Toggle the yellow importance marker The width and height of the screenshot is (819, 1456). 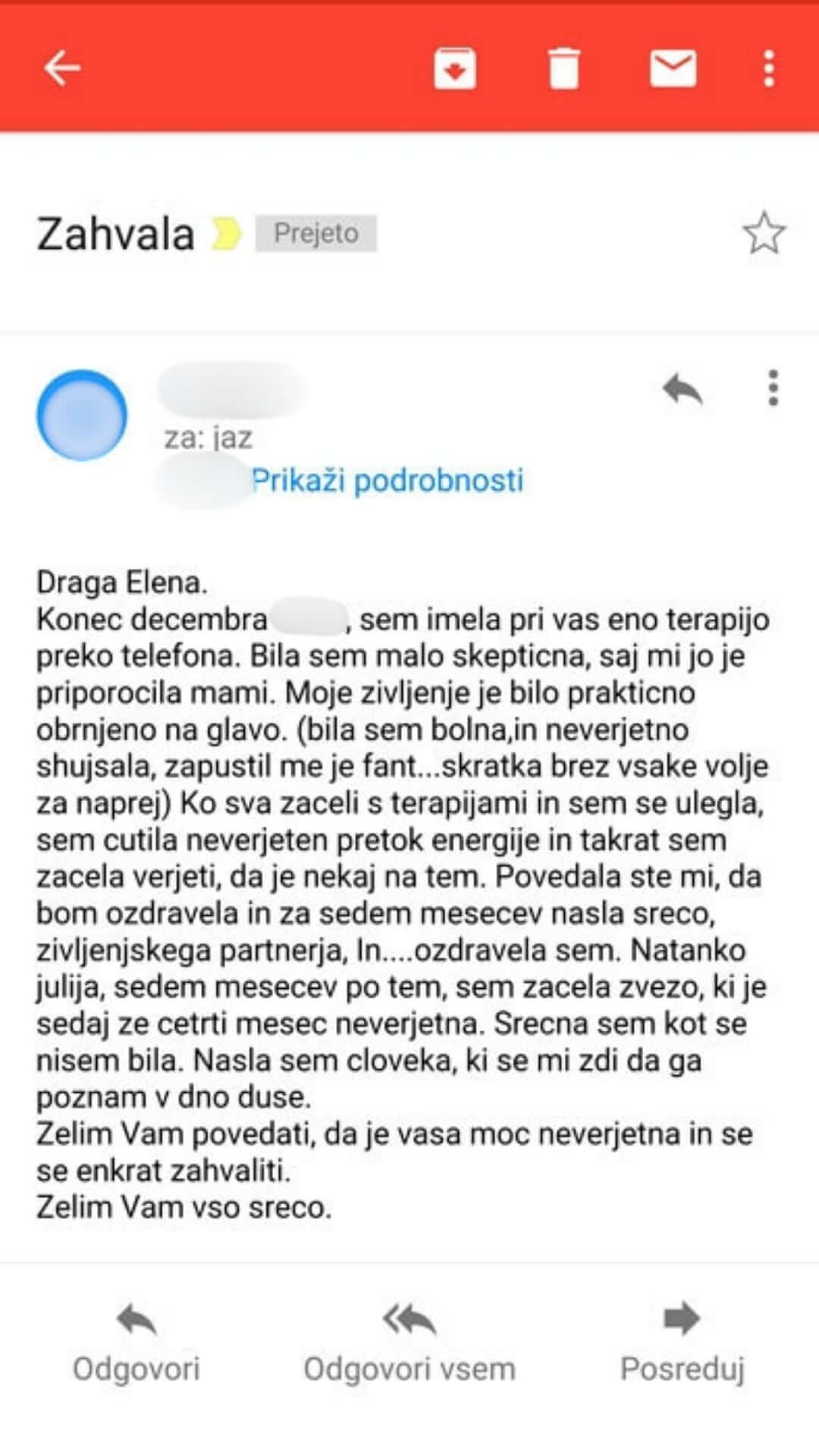pos(225,234)
